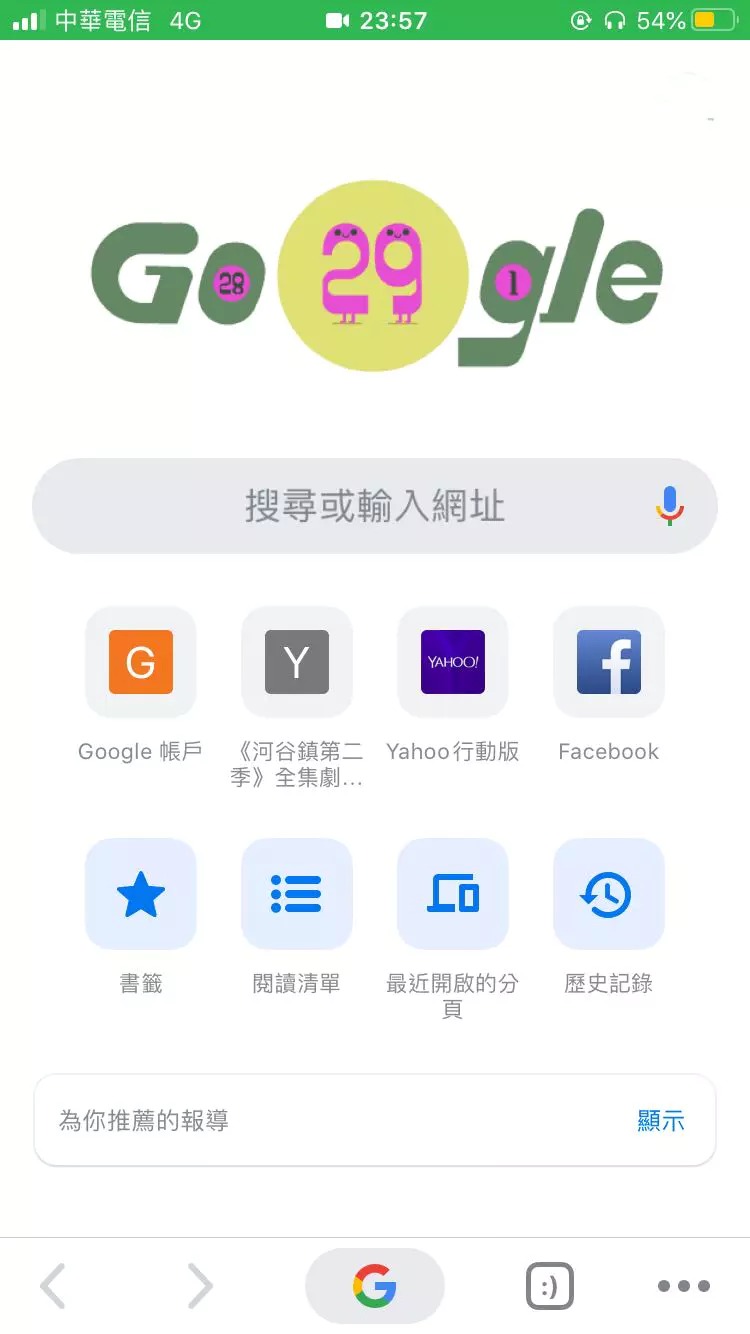View 最近開啟的分頁 recent tabs

click(x=453, y=894)
